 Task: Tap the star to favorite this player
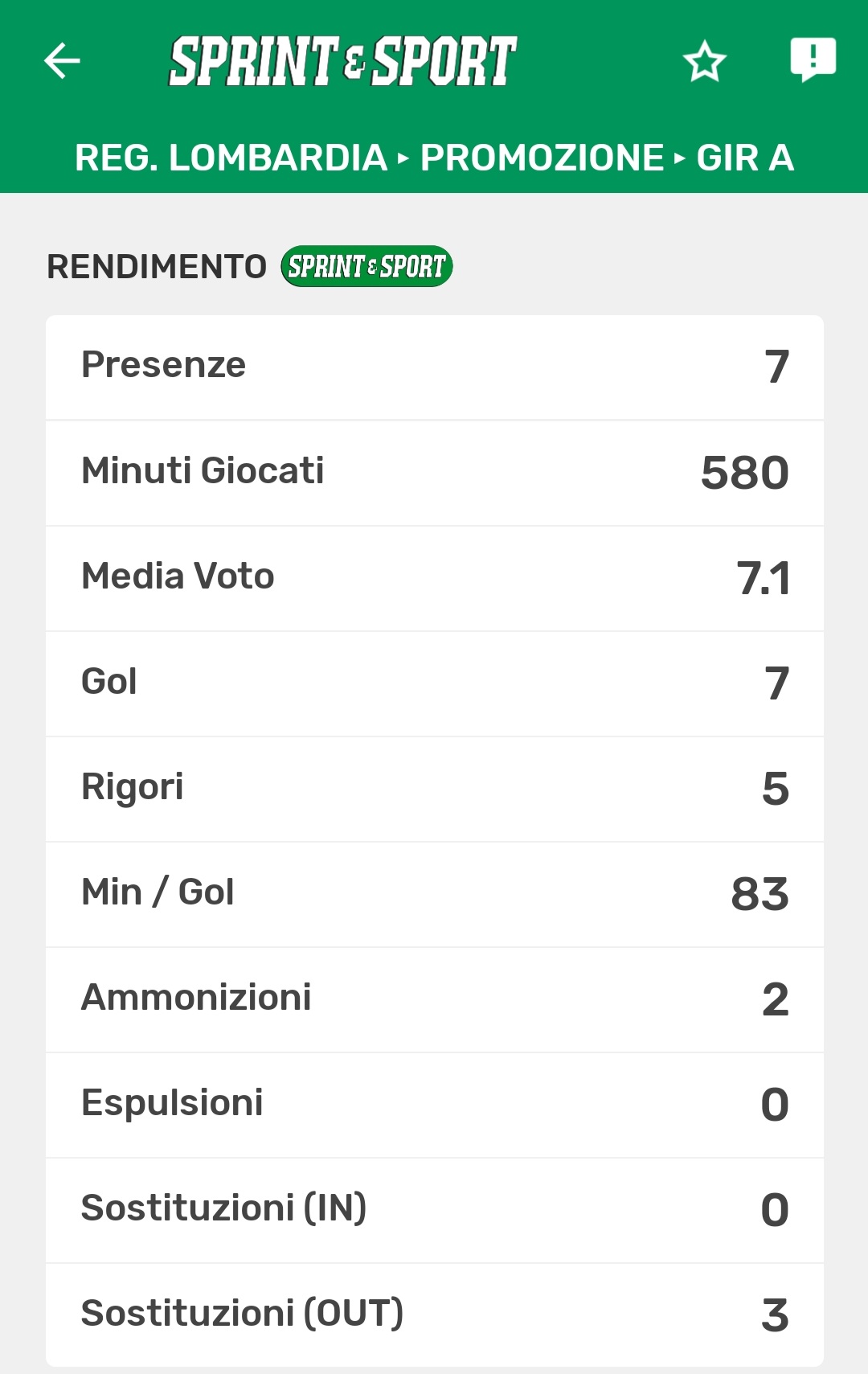click(704, 61)
